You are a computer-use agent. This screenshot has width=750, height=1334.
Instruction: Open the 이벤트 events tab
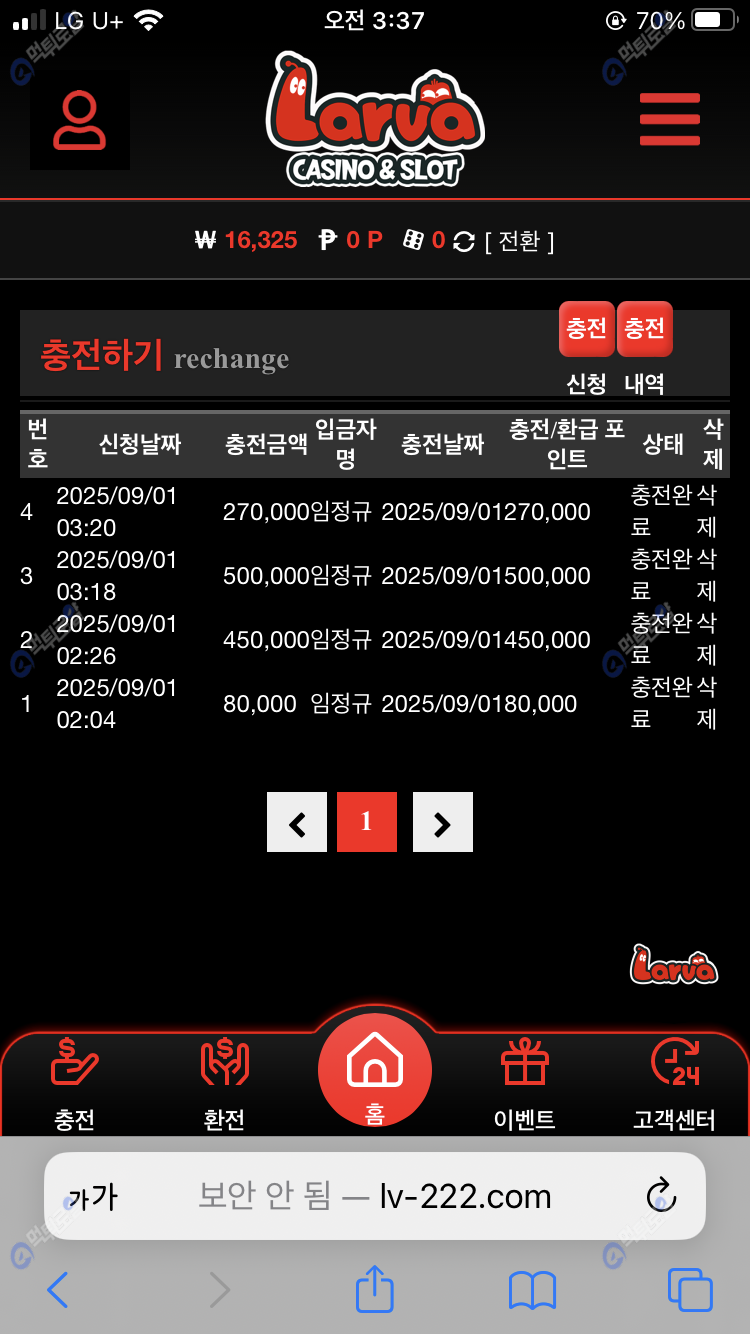524,1084
